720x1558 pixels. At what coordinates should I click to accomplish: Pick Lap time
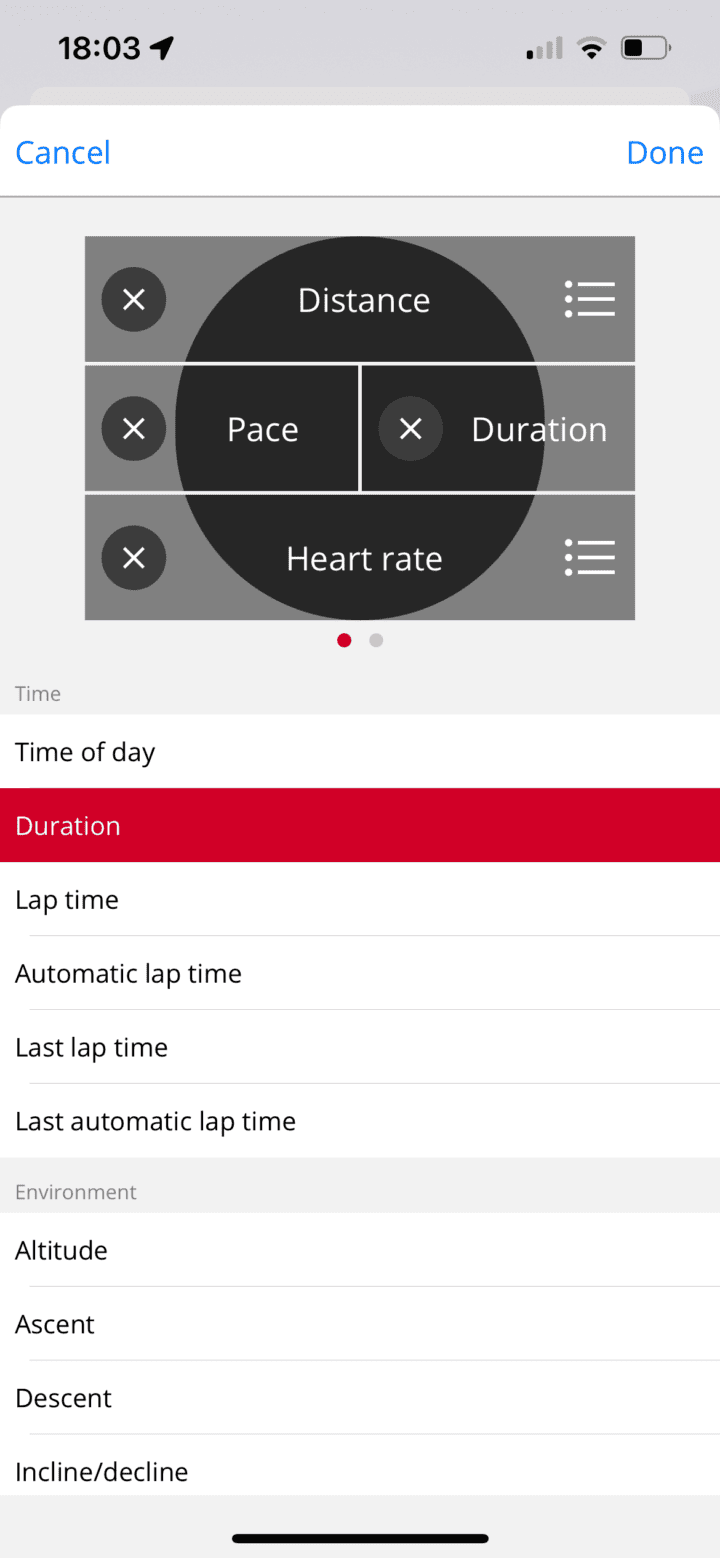tap(360, 900)
